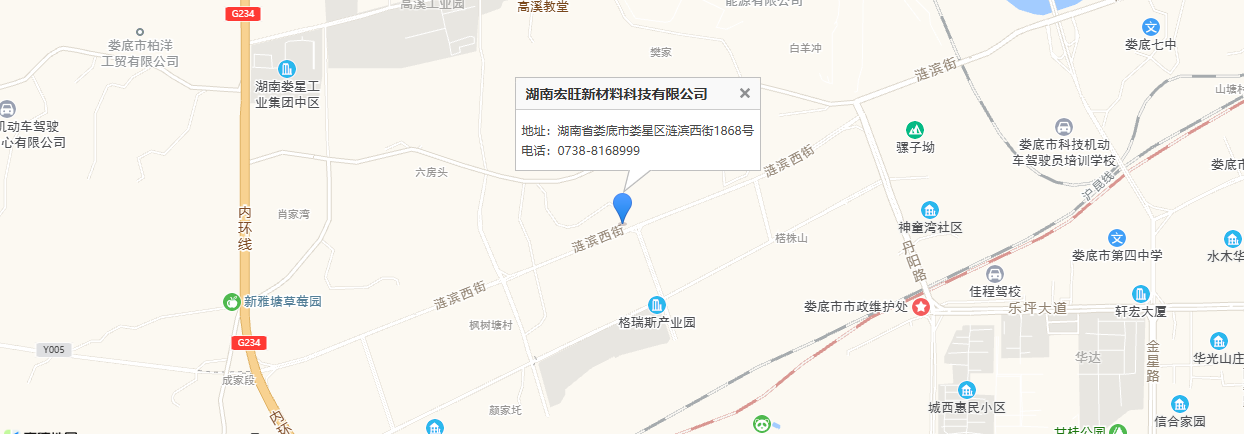The width and height of the screenshot is (1245, 434).
Task: Select the 湖南娄星工业集团中区 map point
Action: click(x=287, y=69)
